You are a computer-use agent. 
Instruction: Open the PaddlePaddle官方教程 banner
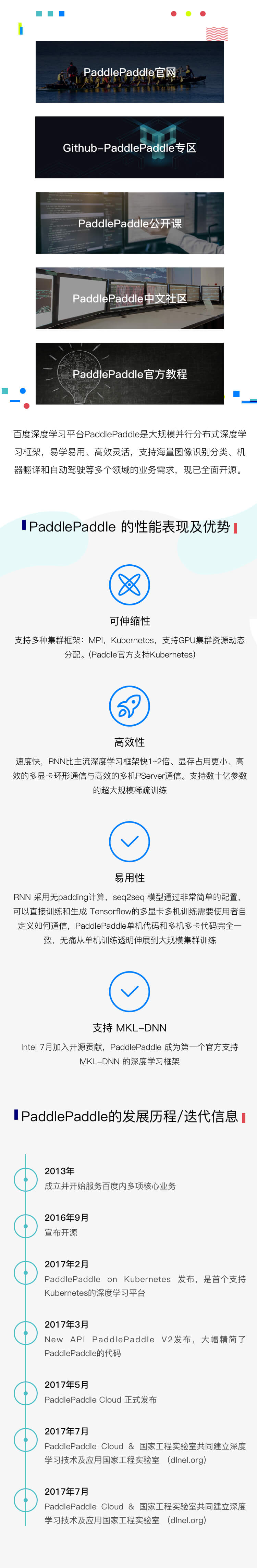[129, 374]
